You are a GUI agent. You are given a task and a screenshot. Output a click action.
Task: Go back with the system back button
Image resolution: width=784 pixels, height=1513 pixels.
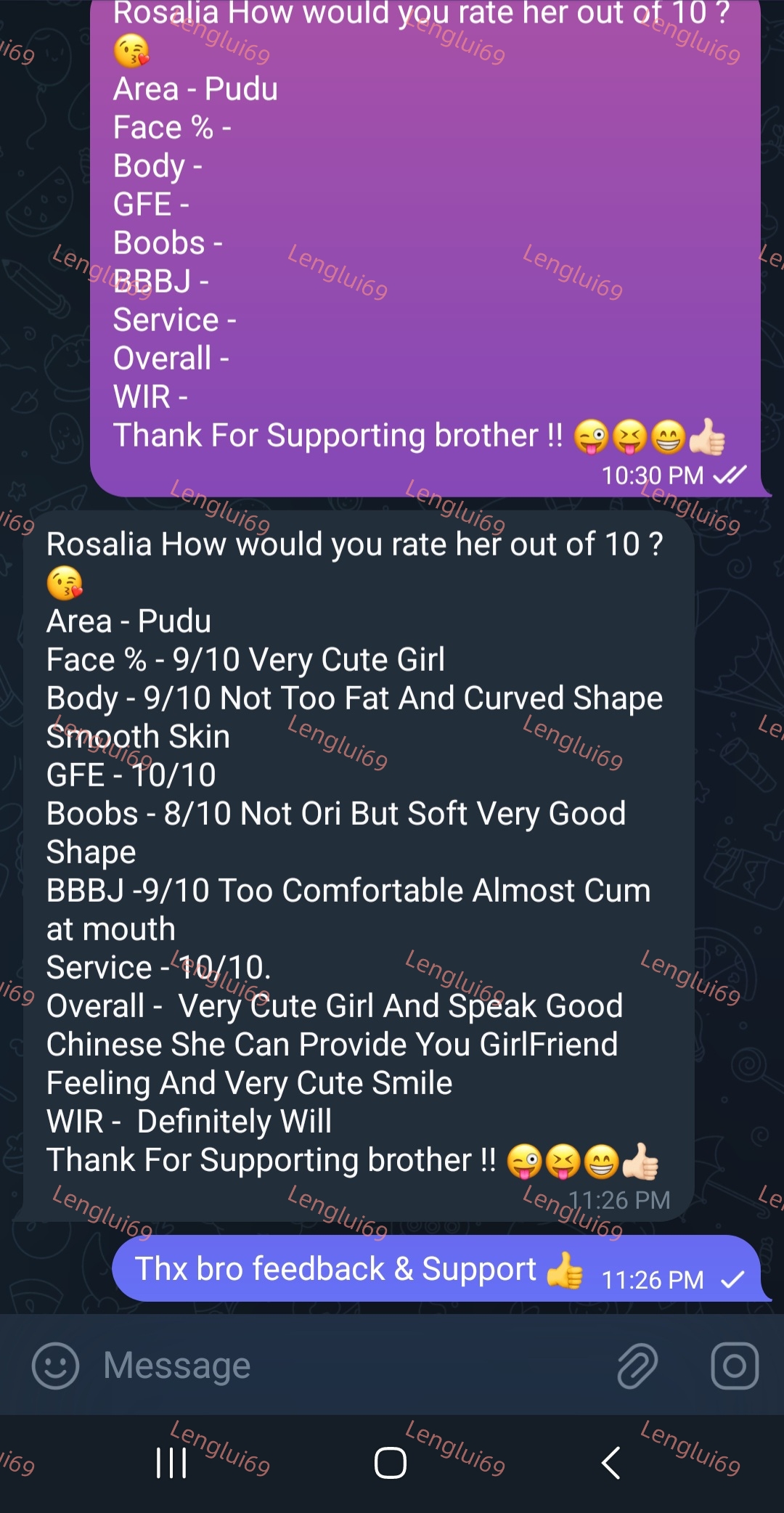tap(611, 1462)
